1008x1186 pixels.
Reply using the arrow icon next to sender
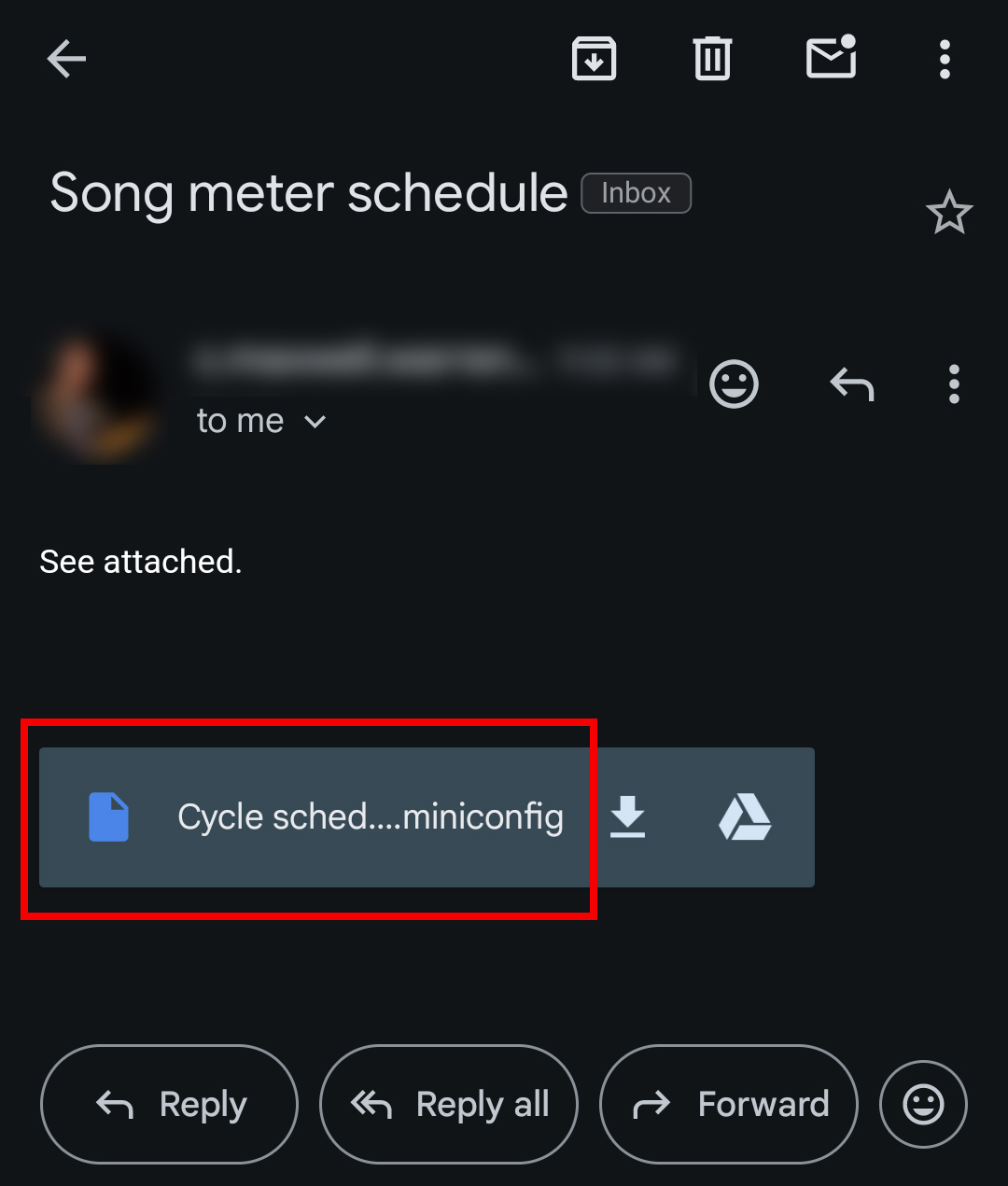click(x=850, y=384)
